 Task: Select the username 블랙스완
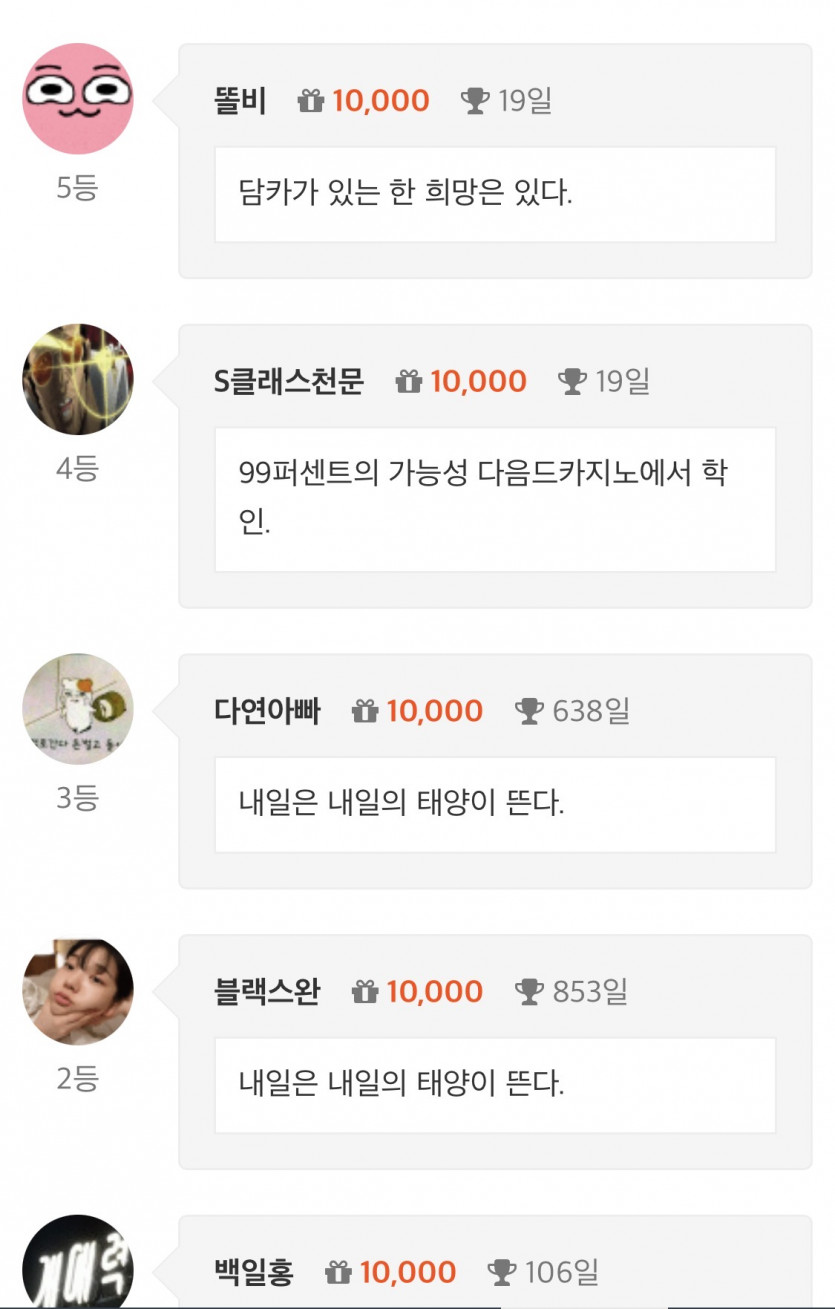tap(265, 992)
